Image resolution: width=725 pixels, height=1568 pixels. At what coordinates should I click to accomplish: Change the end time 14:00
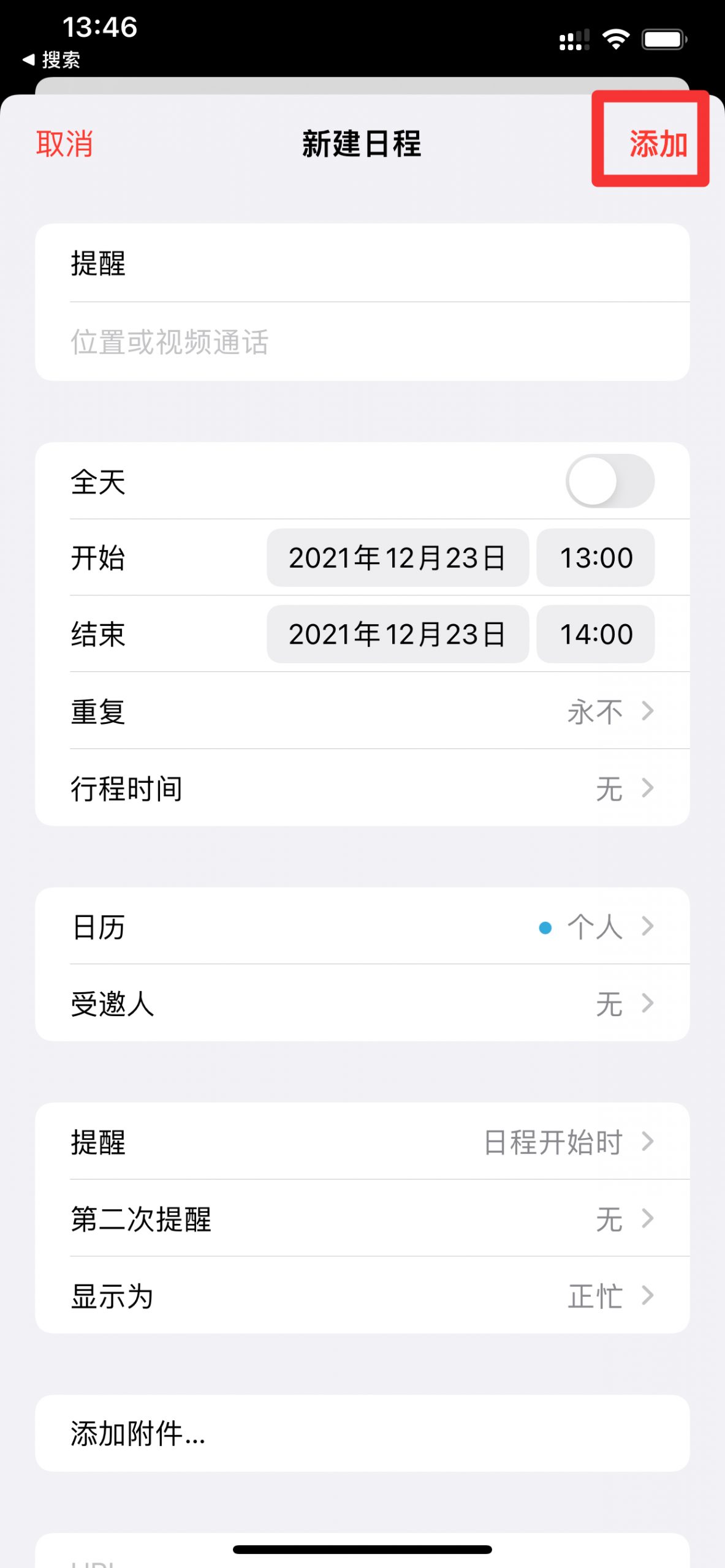click(x=596, y=634)
